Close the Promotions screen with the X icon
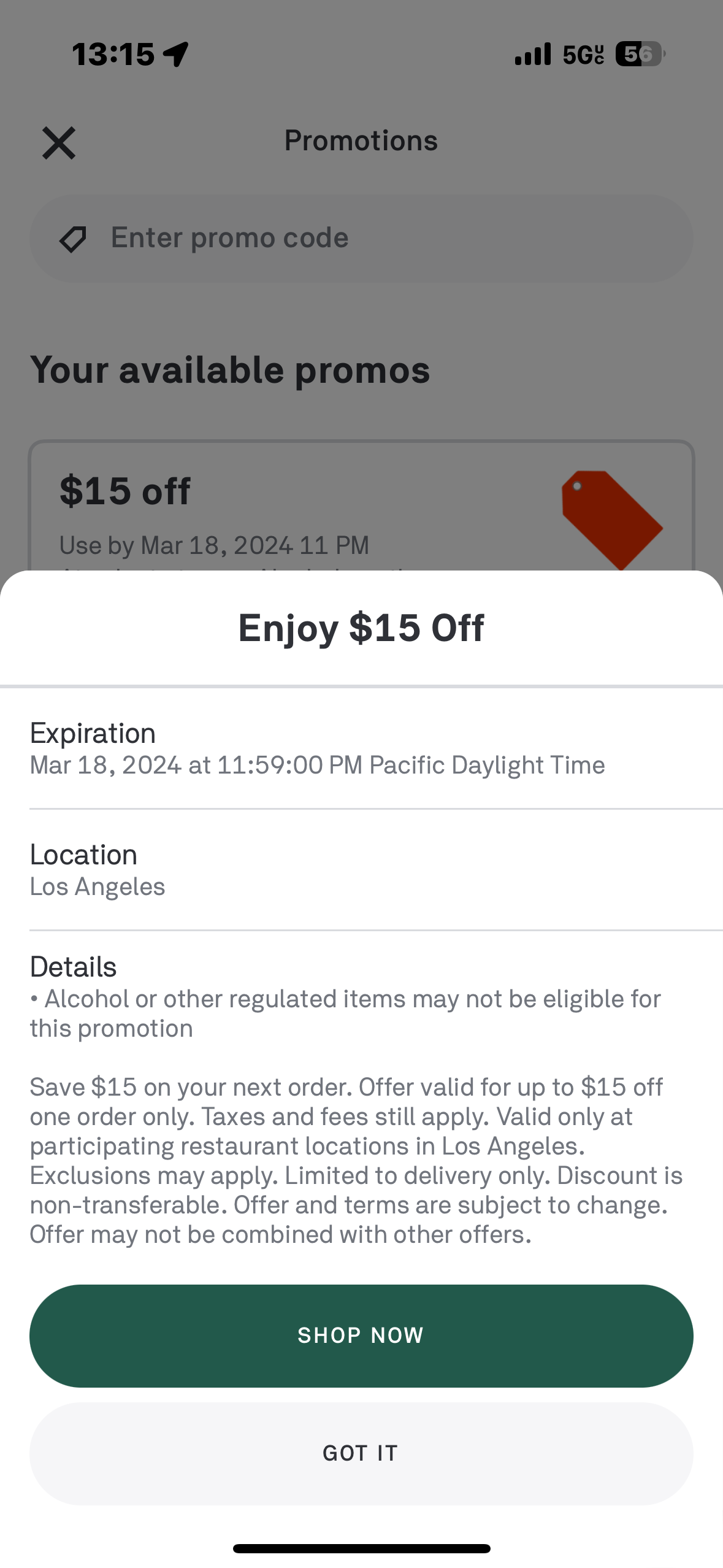Screen dimensions: 723x1568 [58, 142]
